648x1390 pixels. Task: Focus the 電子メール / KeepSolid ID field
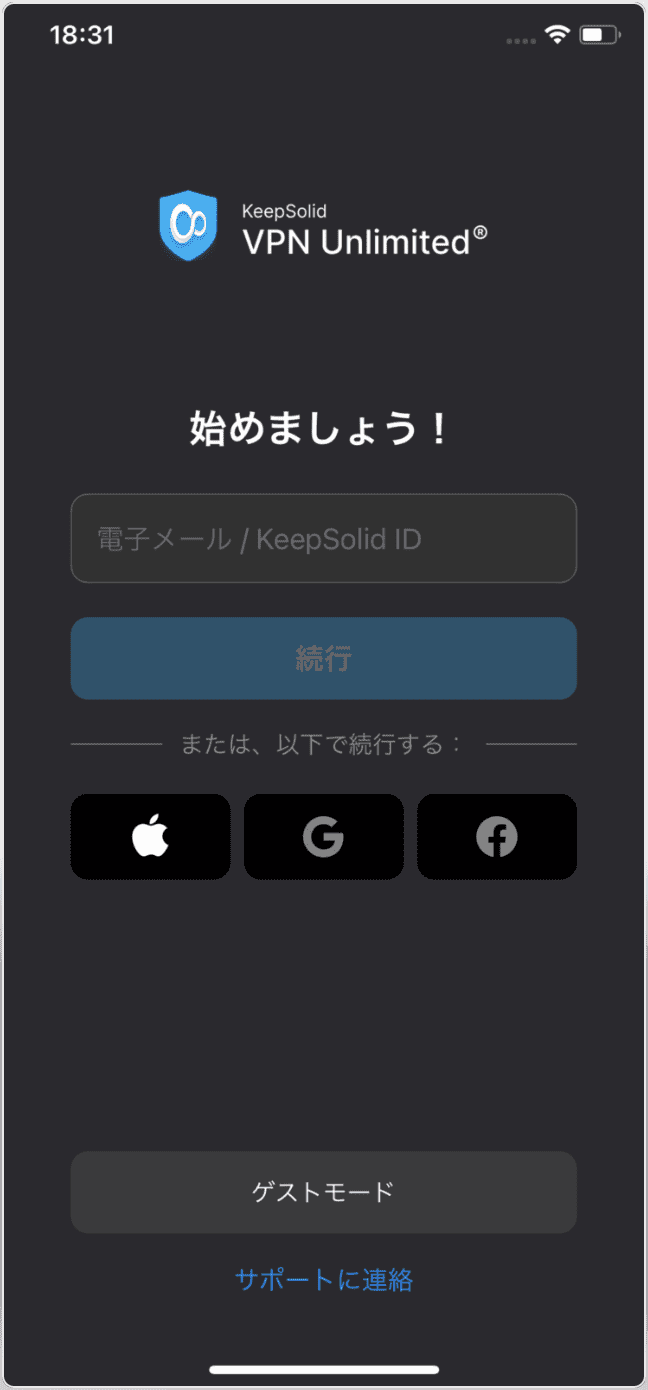pos(323,539)
